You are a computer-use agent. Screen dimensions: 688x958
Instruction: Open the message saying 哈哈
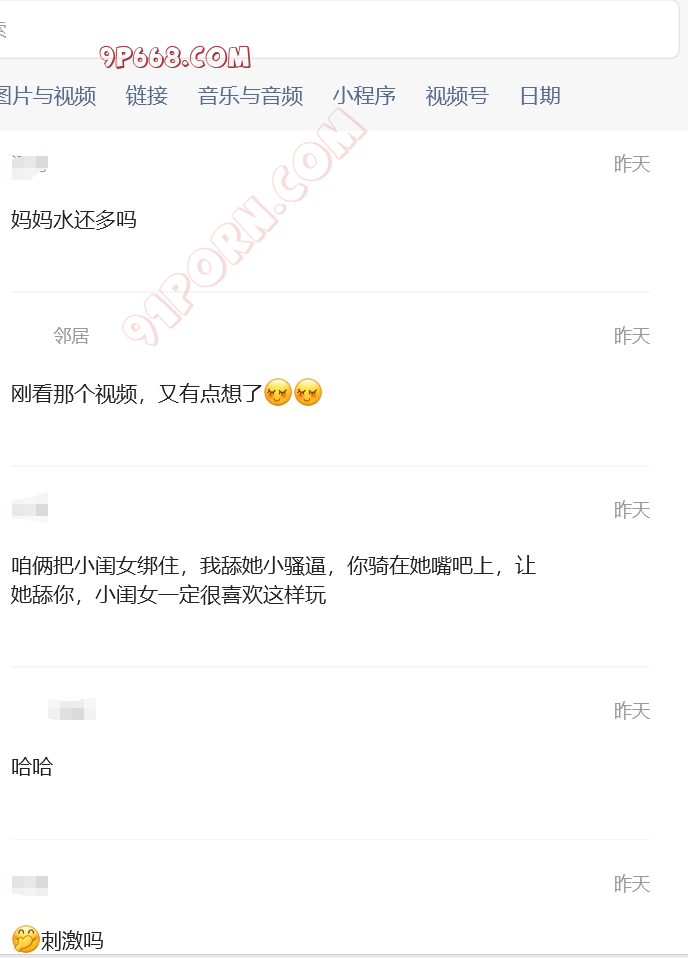(32, 768)
